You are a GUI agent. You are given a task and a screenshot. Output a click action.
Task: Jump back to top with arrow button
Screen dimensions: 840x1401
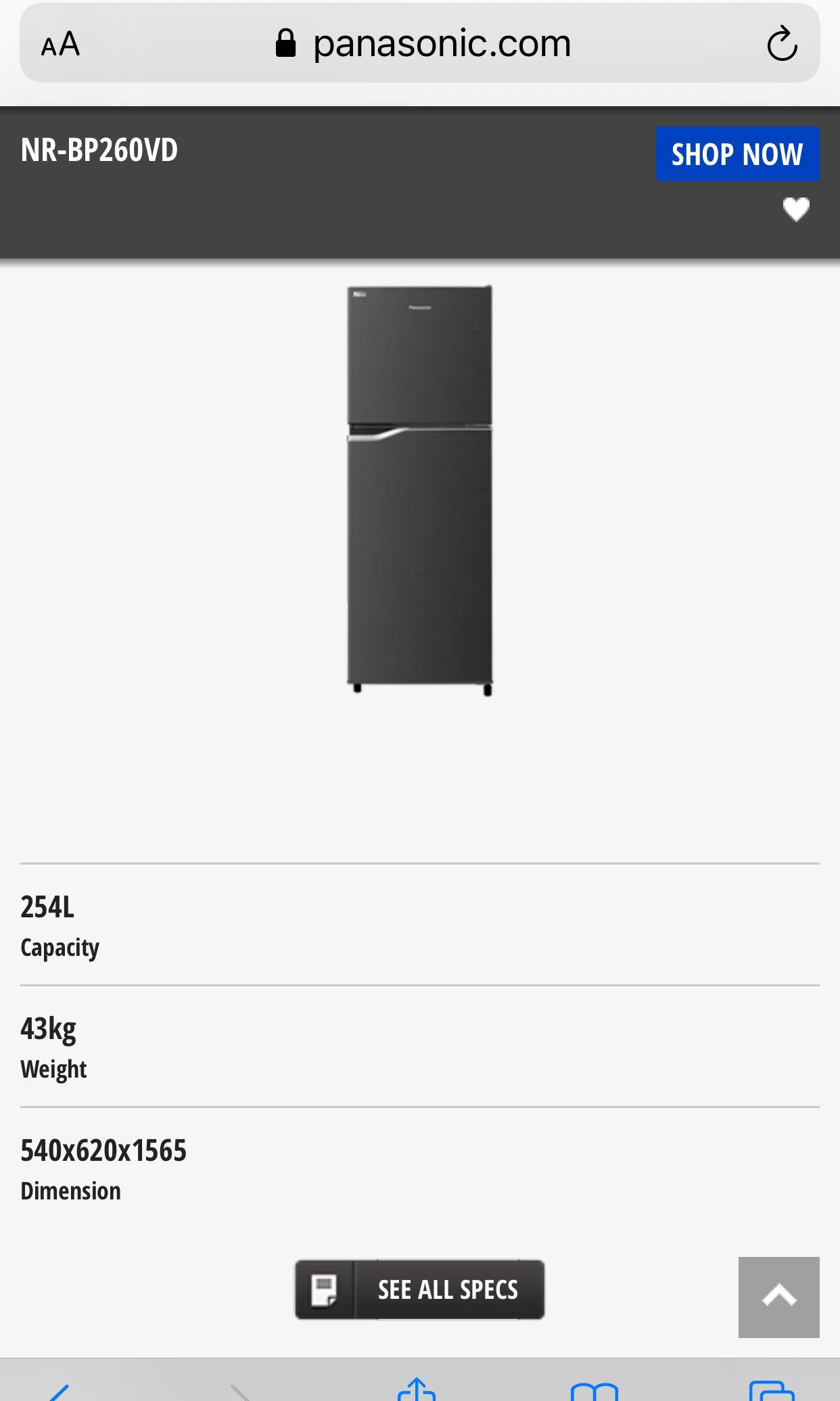point(778,1297)
